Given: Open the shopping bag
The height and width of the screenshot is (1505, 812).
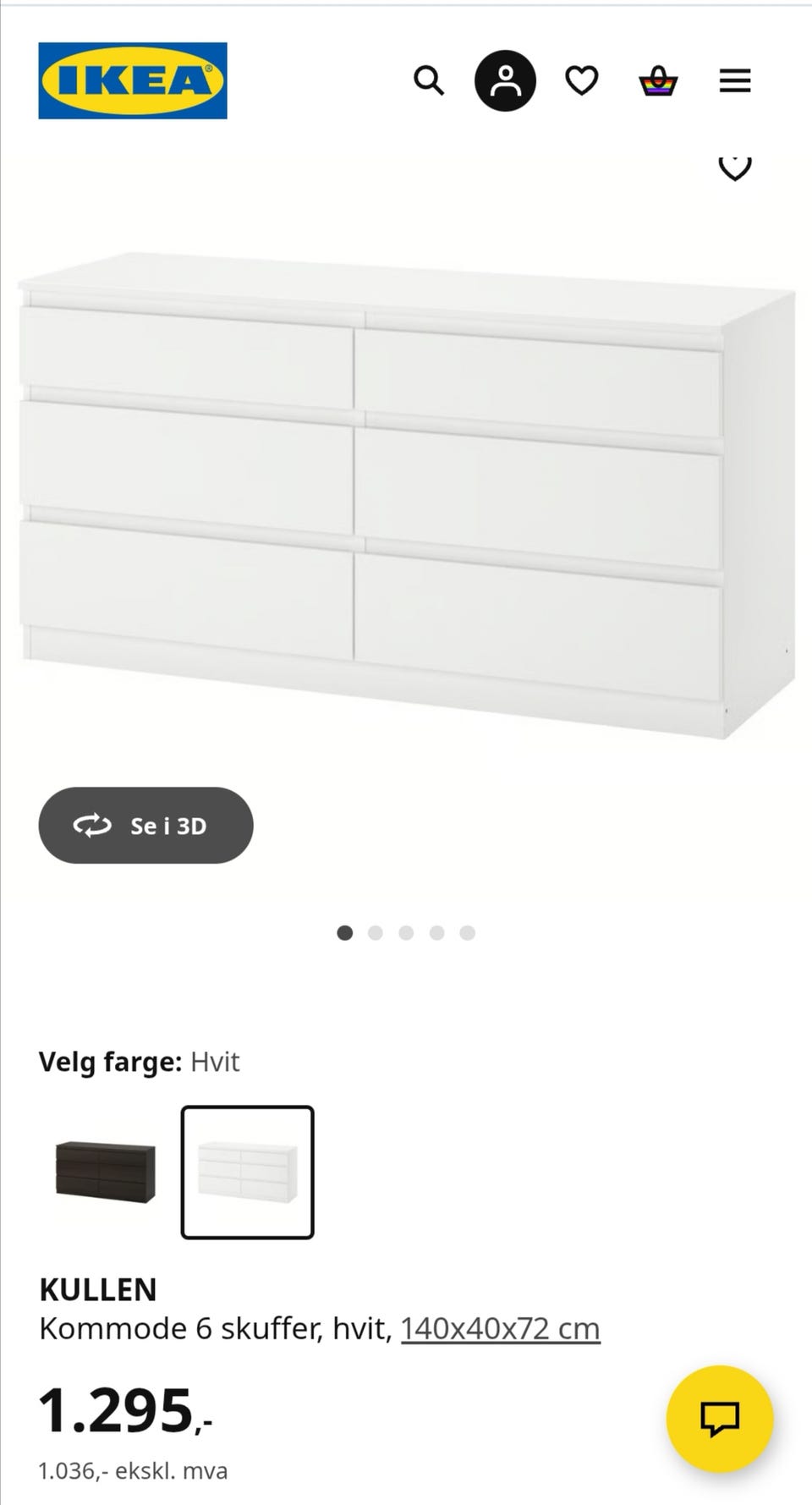Looking at the screenshot, I should coord(659,80).
